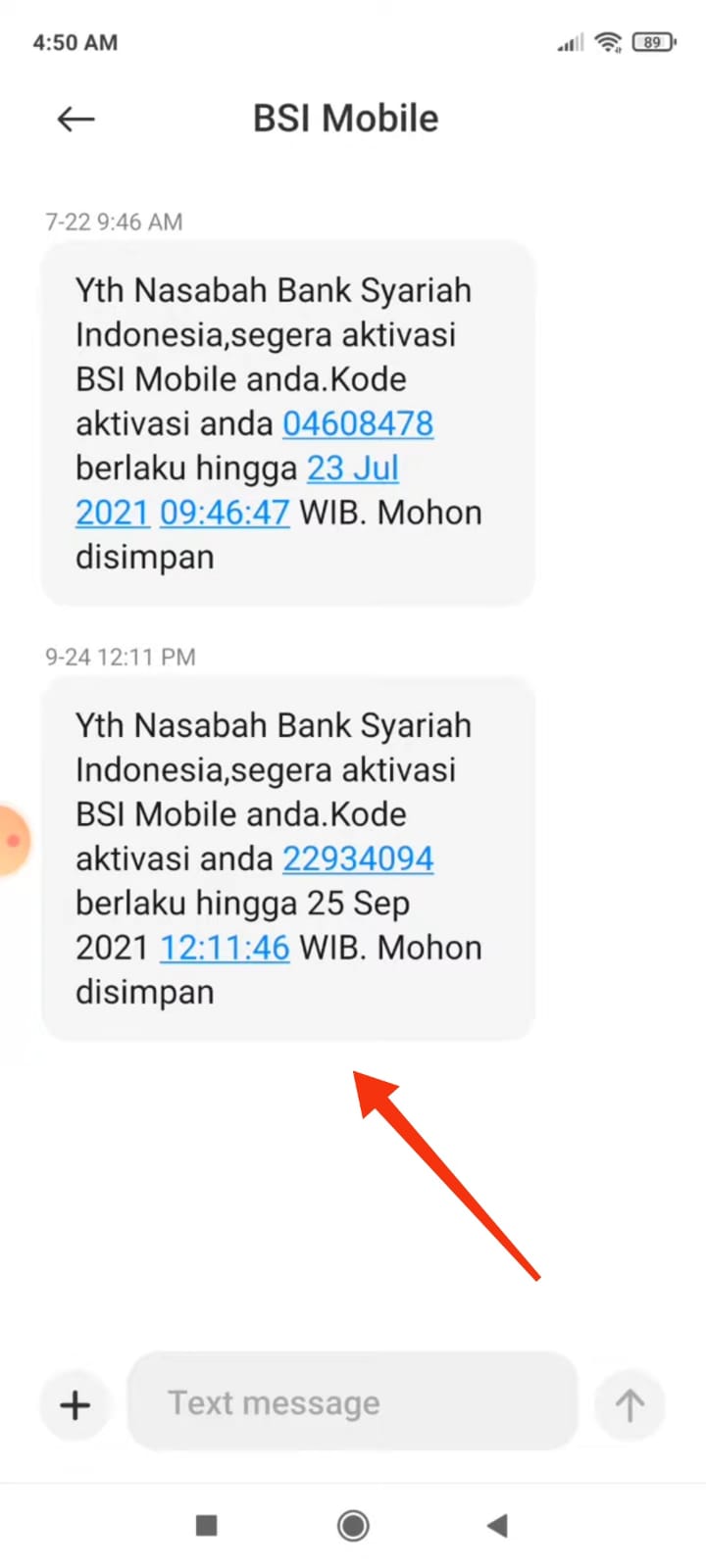This screenshot has width=706, height=1568.
Task: Send the message with arrow button
Action: (x=630, y=1405)
